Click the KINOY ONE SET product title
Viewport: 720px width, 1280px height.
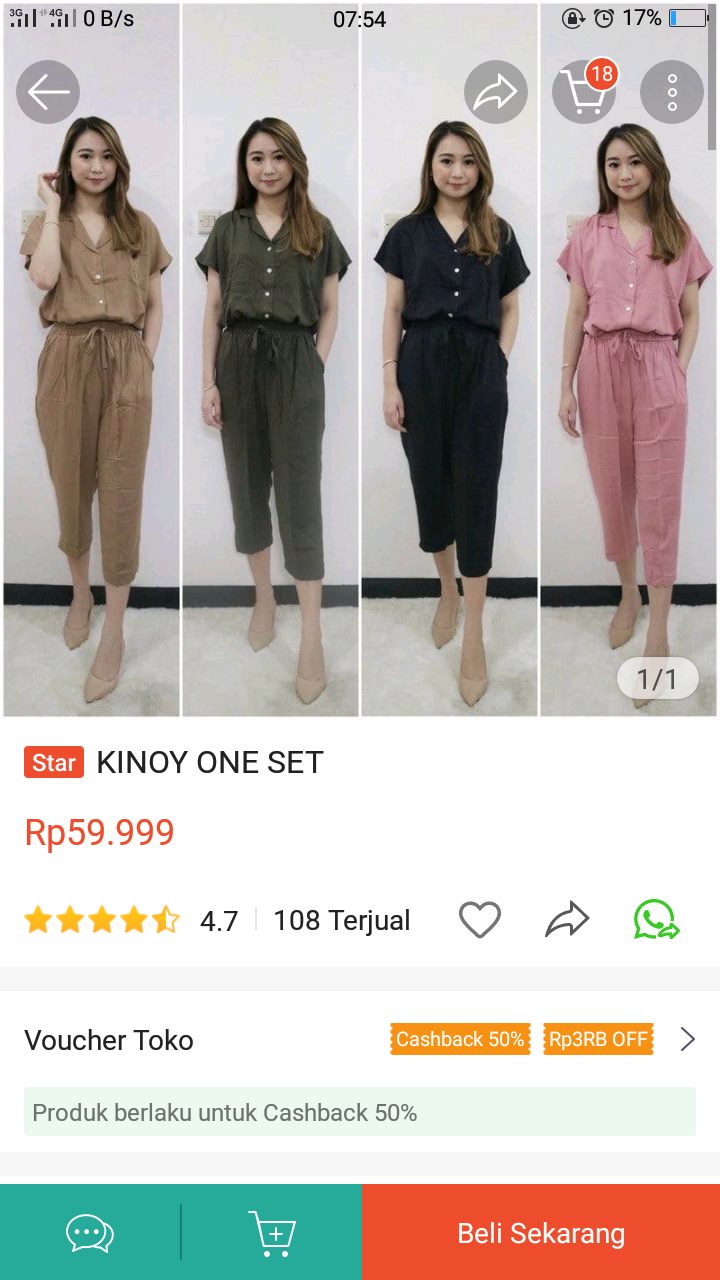209,762
